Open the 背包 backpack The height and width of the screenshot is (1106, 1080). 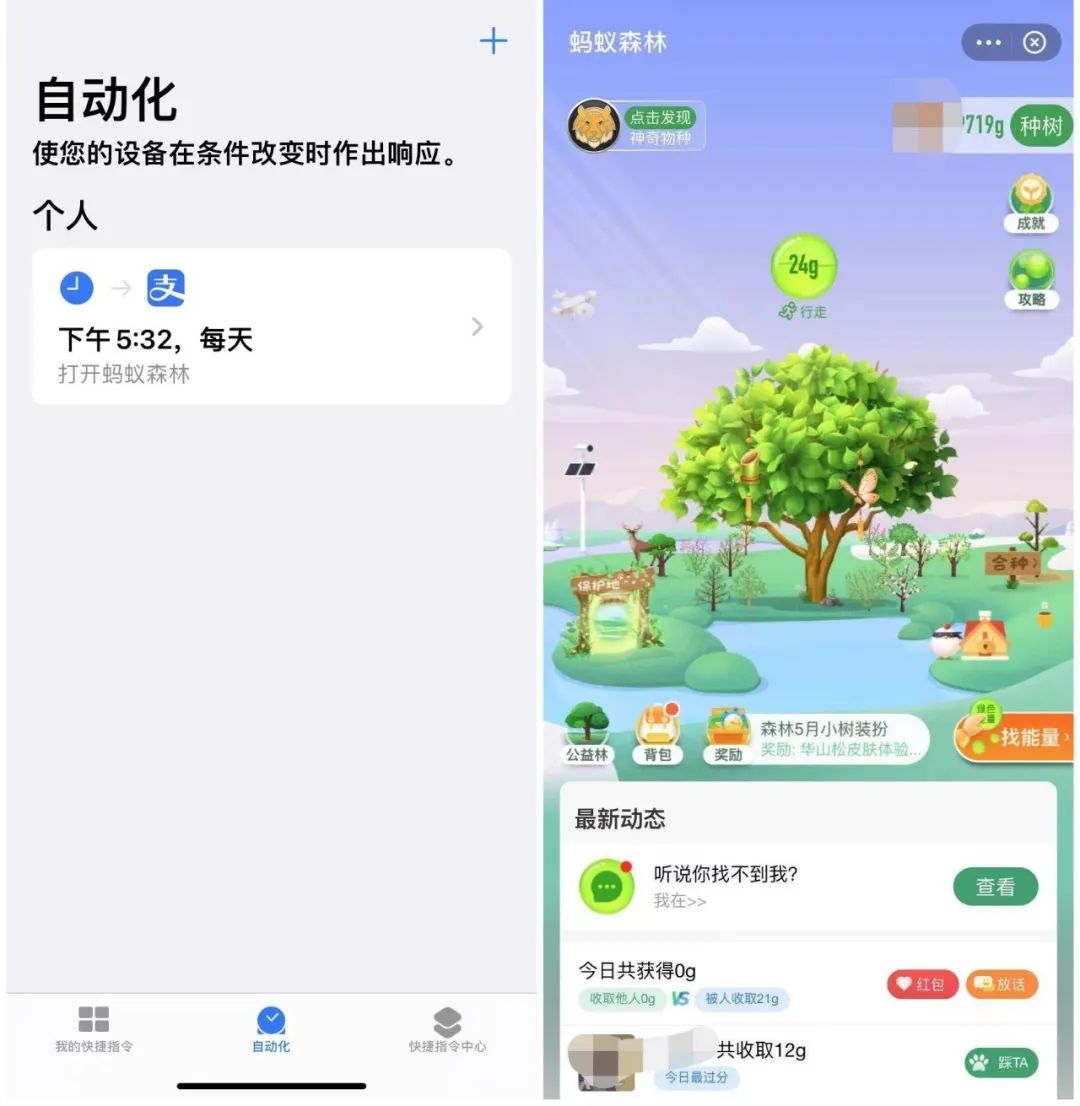coord(658,733)
